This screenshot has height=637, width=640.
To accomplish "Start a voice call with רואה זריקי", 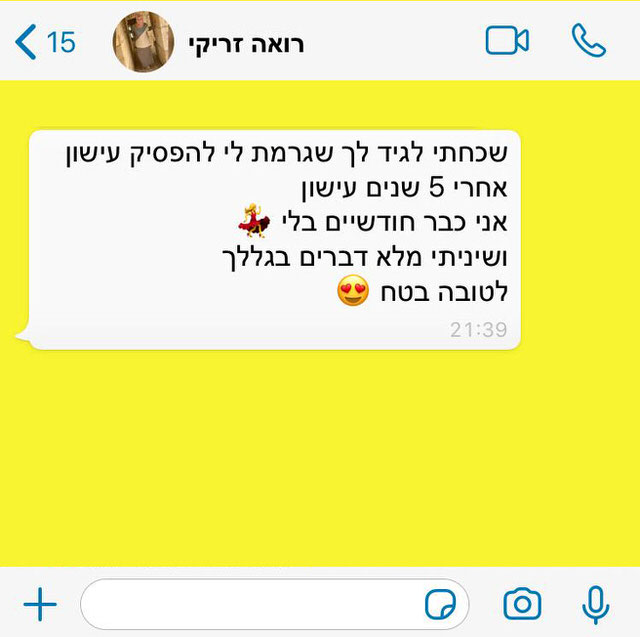I will pos(588,41).
